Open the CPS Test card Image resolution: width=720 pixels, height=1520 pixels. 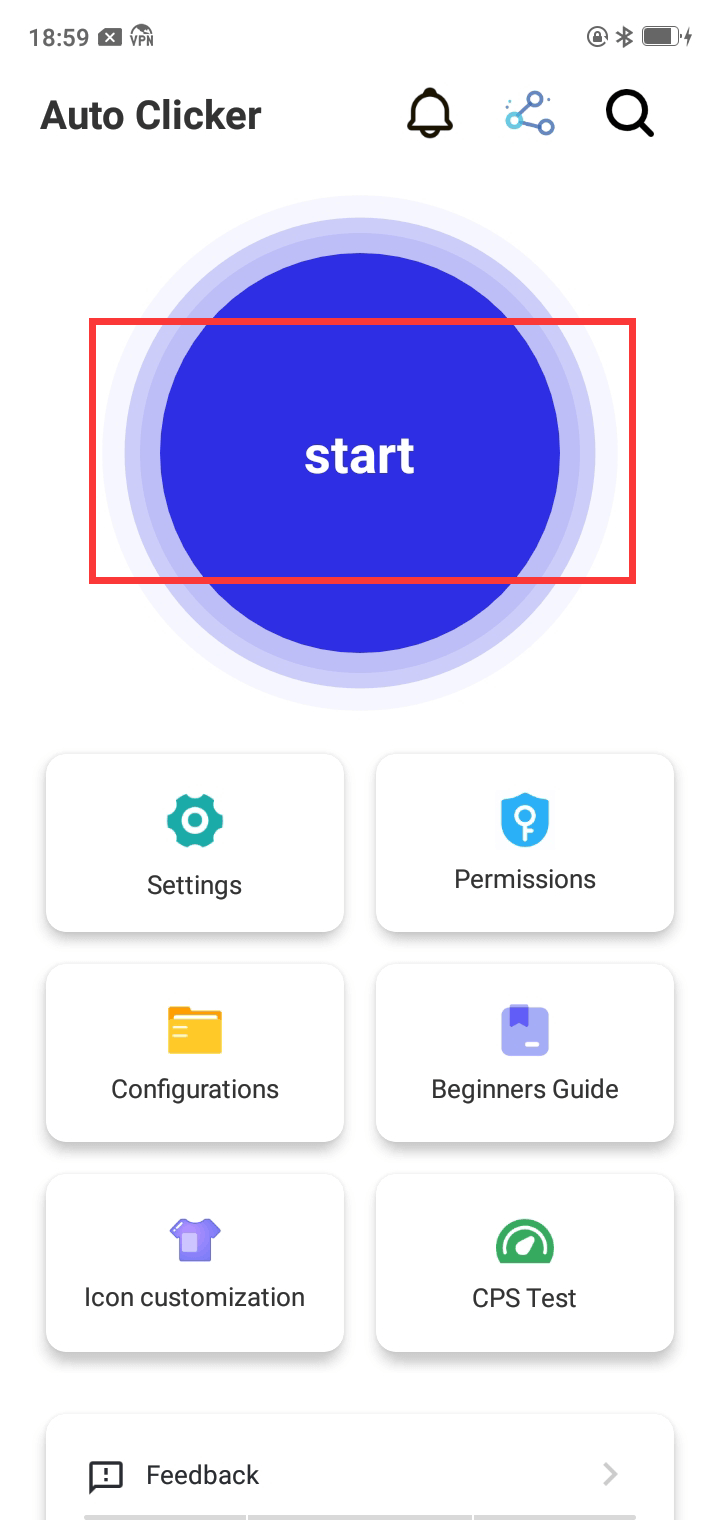pos(524,1262)
